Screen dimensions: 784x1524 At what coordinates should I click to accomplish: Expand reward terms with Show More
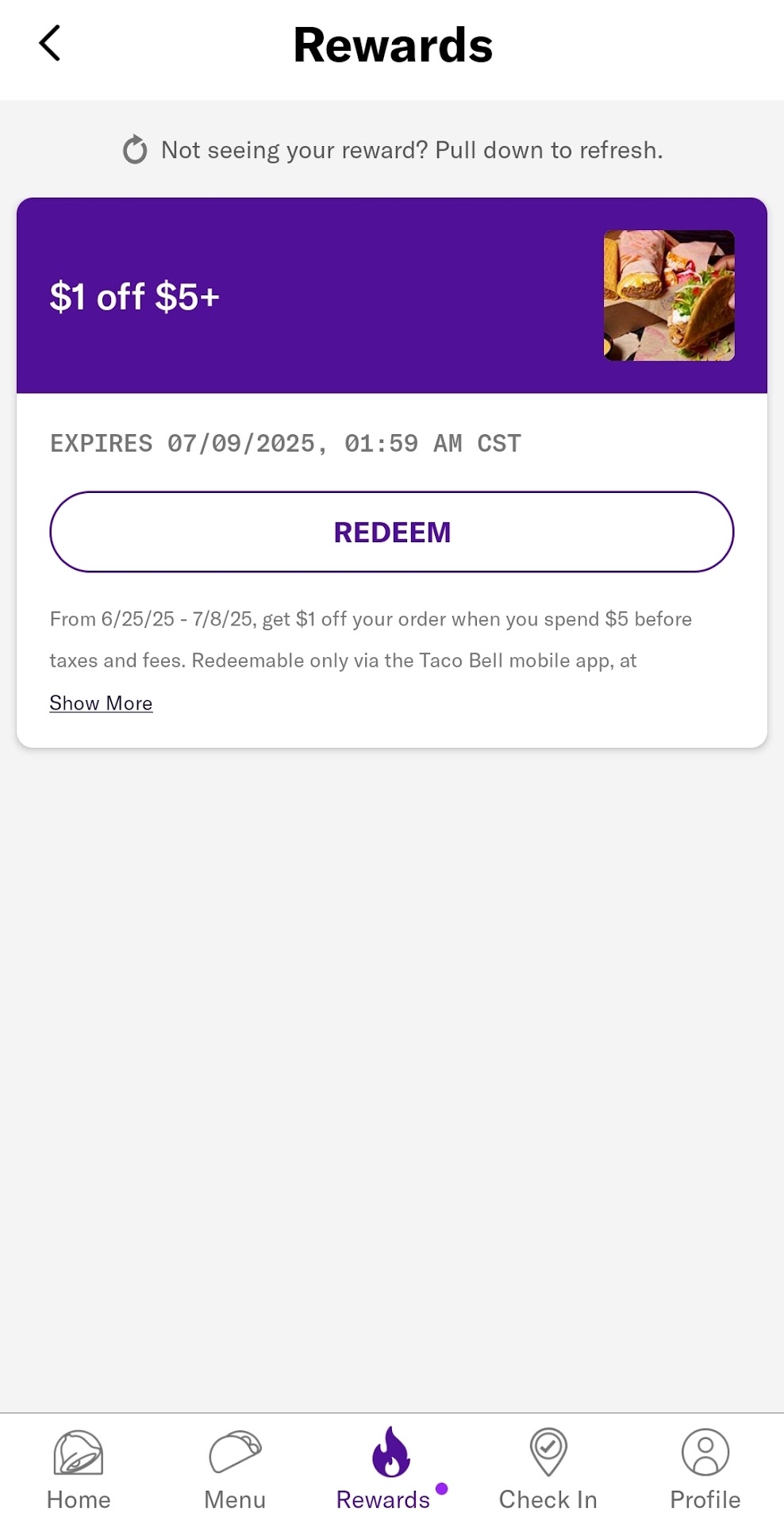(101, 703)
